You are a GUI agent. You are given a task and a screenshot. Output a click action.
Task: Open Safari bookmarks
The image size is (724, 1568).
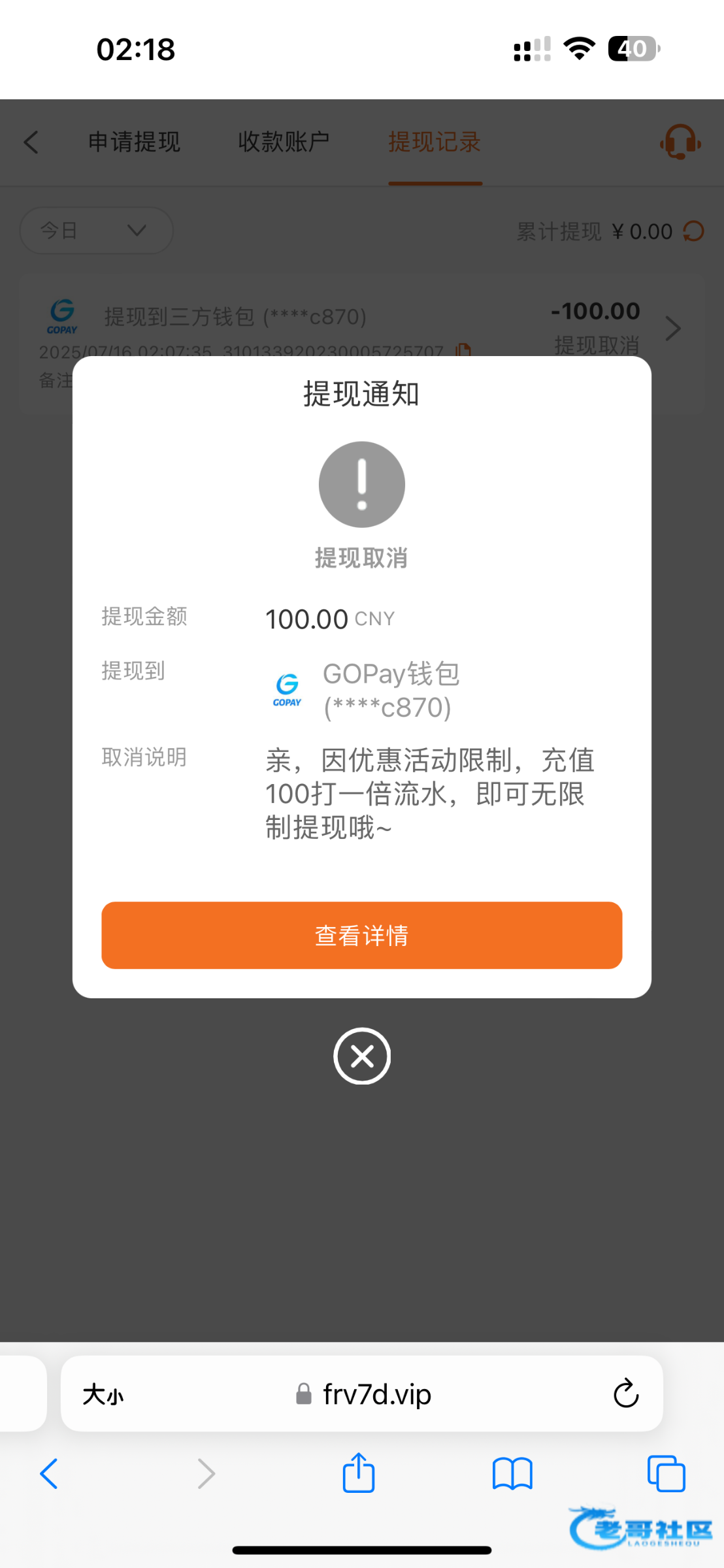tap(512, 1473)
